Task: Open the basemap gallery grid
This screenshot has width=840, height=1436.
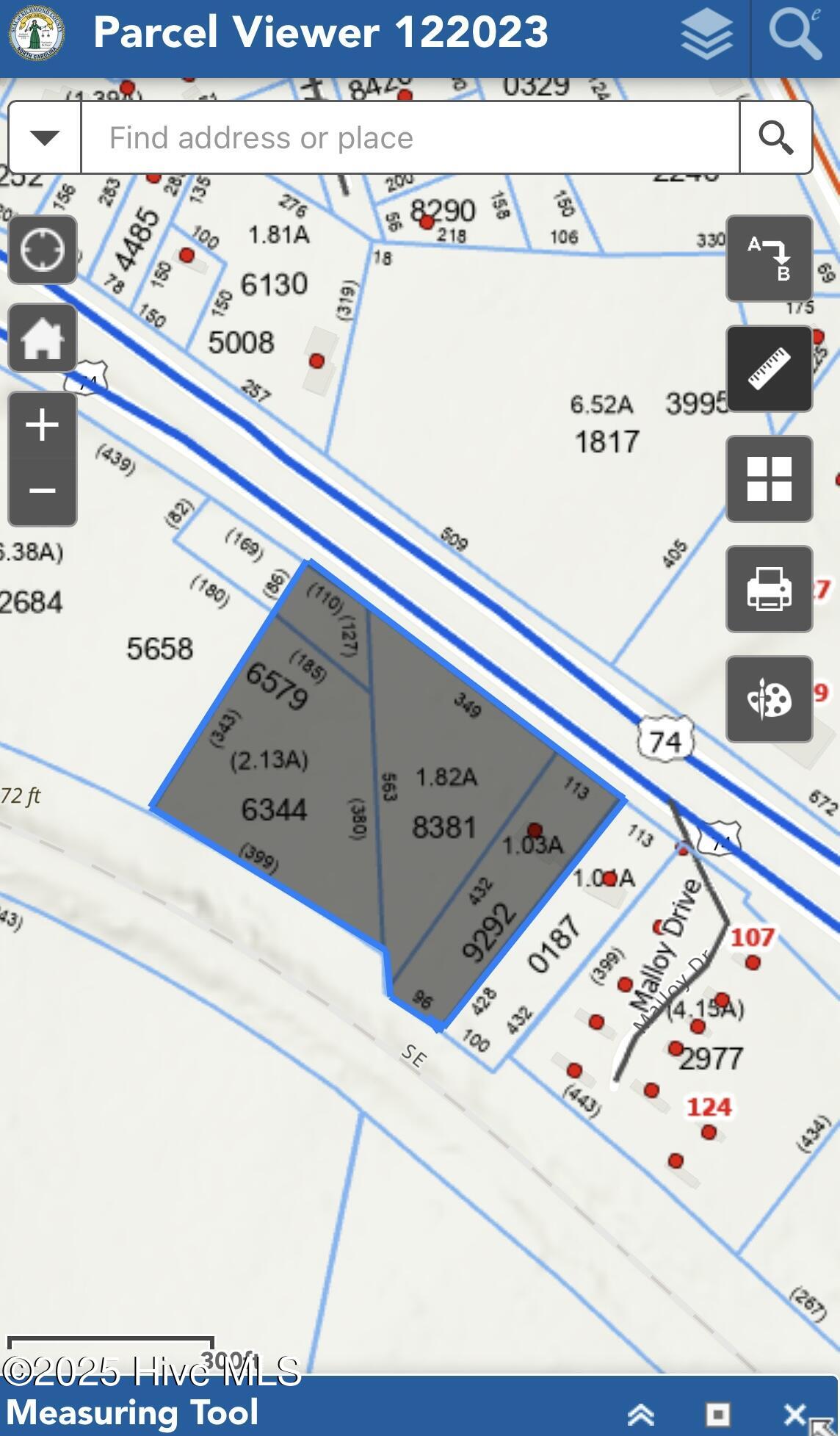Action: pos(769,479)
